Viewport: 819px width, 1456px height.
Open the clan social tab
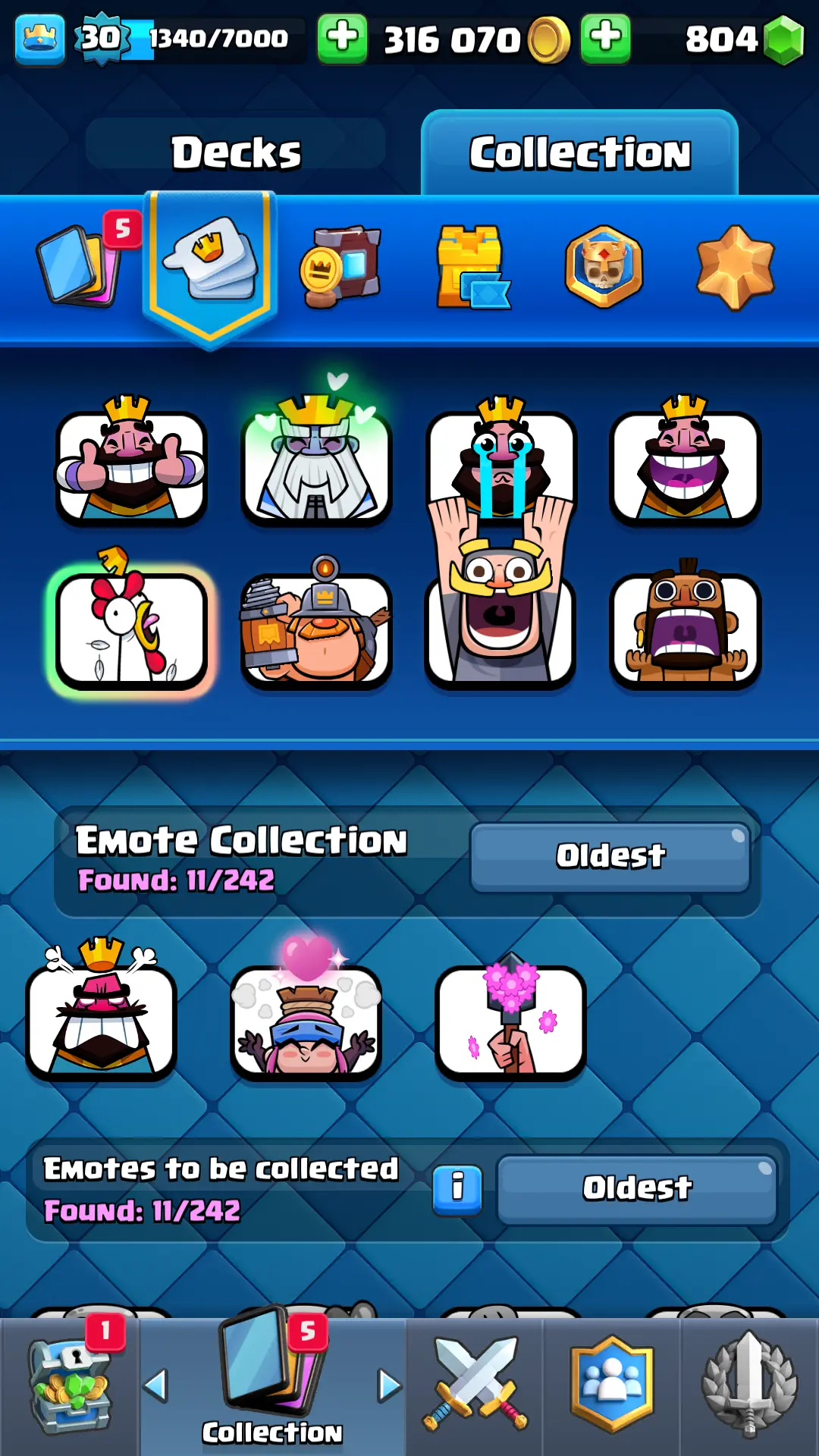tap(612, 1386)
